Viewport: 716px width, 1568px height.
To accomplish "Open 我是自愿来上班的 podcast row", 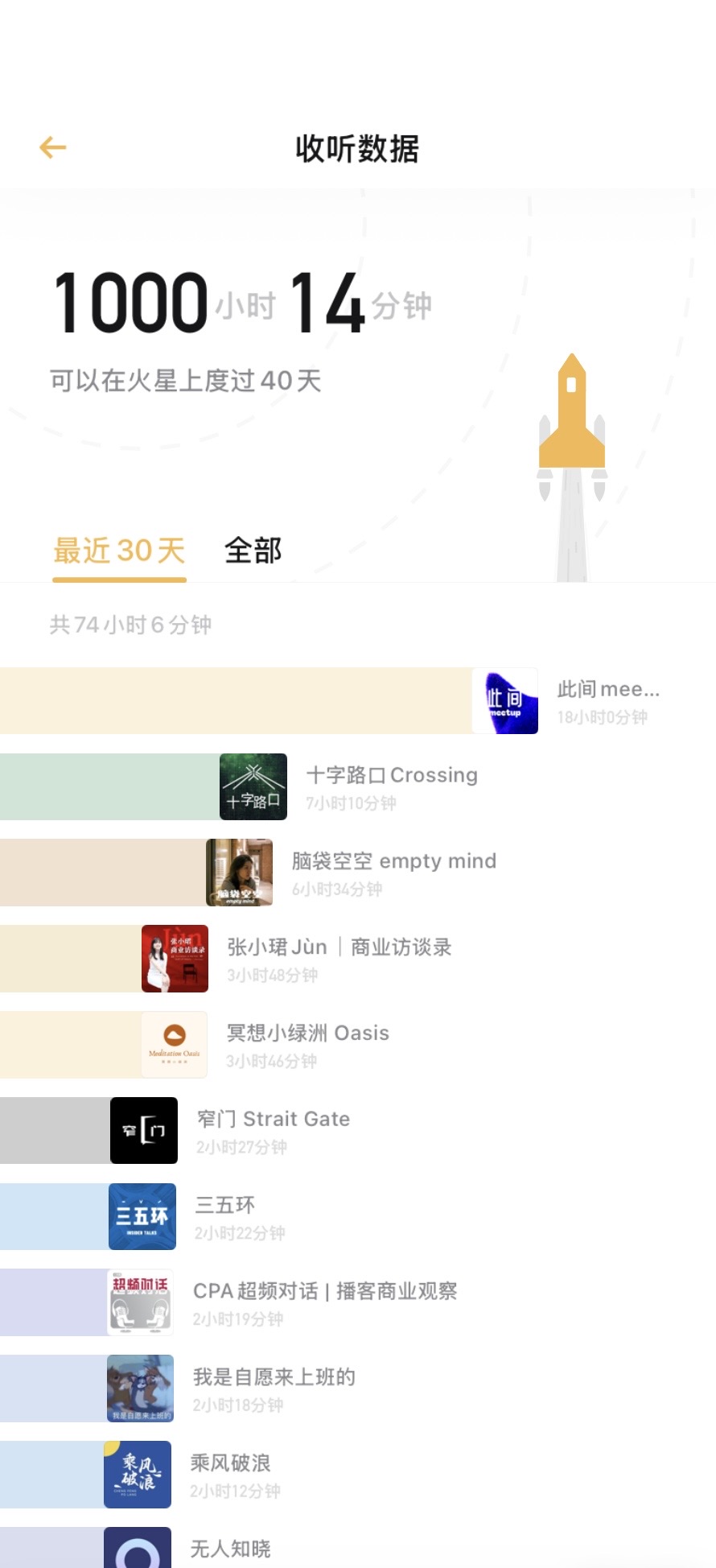I will pos(358,1389).
